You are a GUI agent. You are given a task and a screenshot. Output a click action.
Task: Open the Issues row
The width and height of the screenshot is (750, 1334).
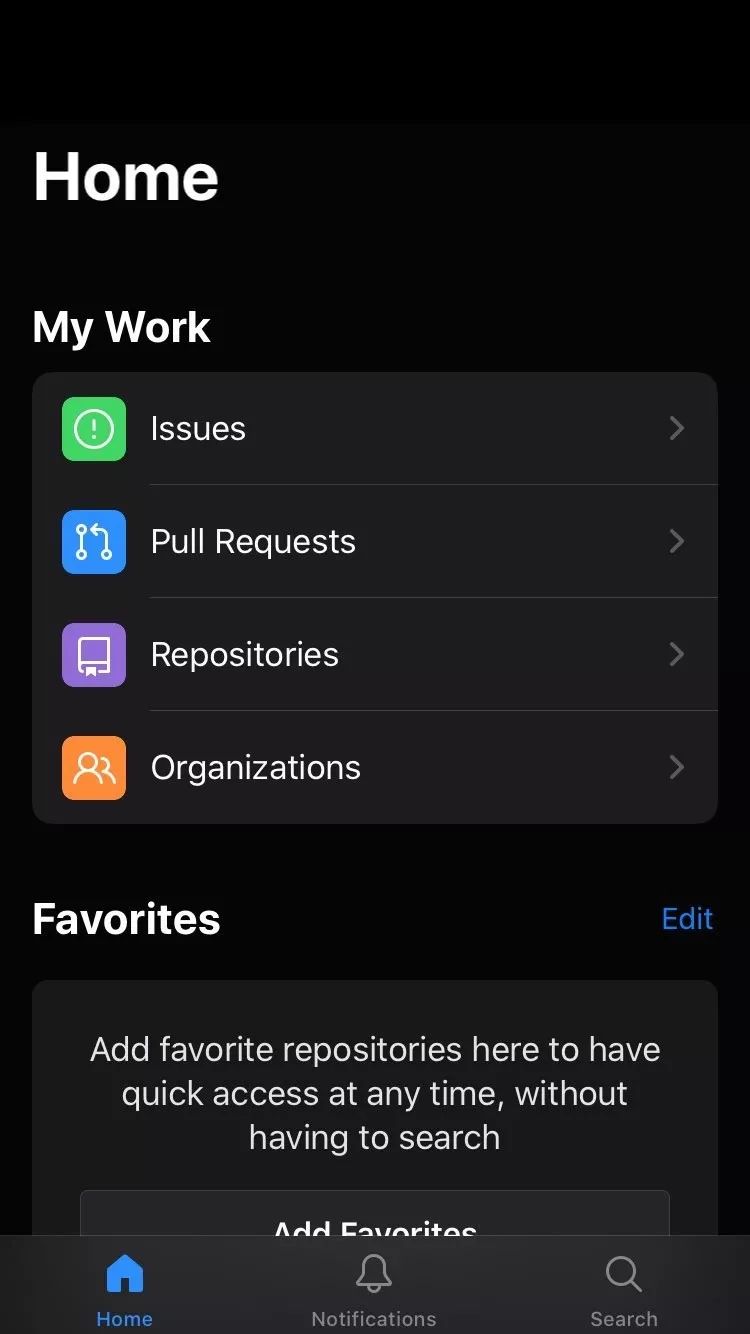[x=374, y=429]
